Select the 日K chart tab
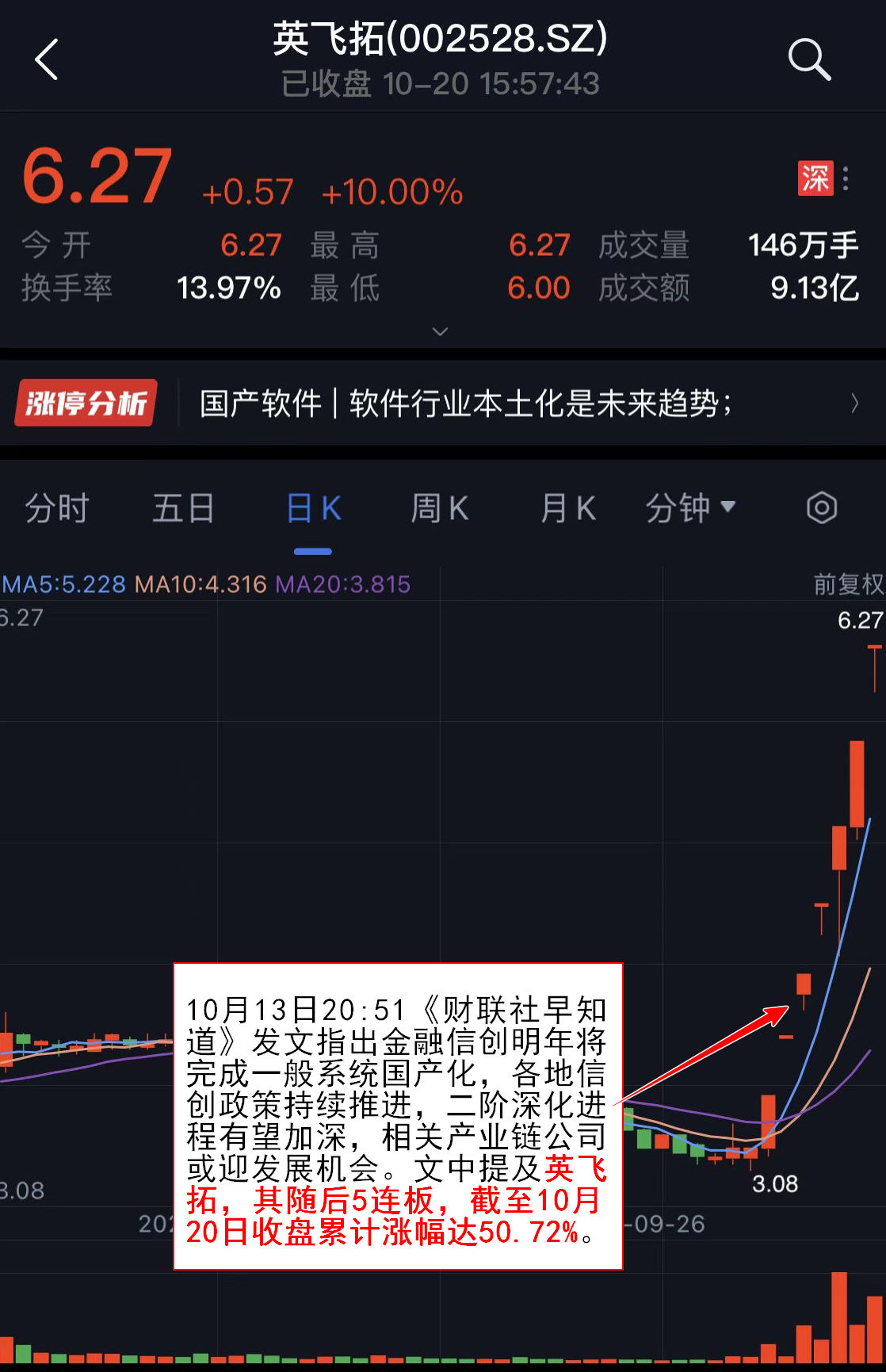This screenshot has height=1372, width=886. click(x=313, y=508)
